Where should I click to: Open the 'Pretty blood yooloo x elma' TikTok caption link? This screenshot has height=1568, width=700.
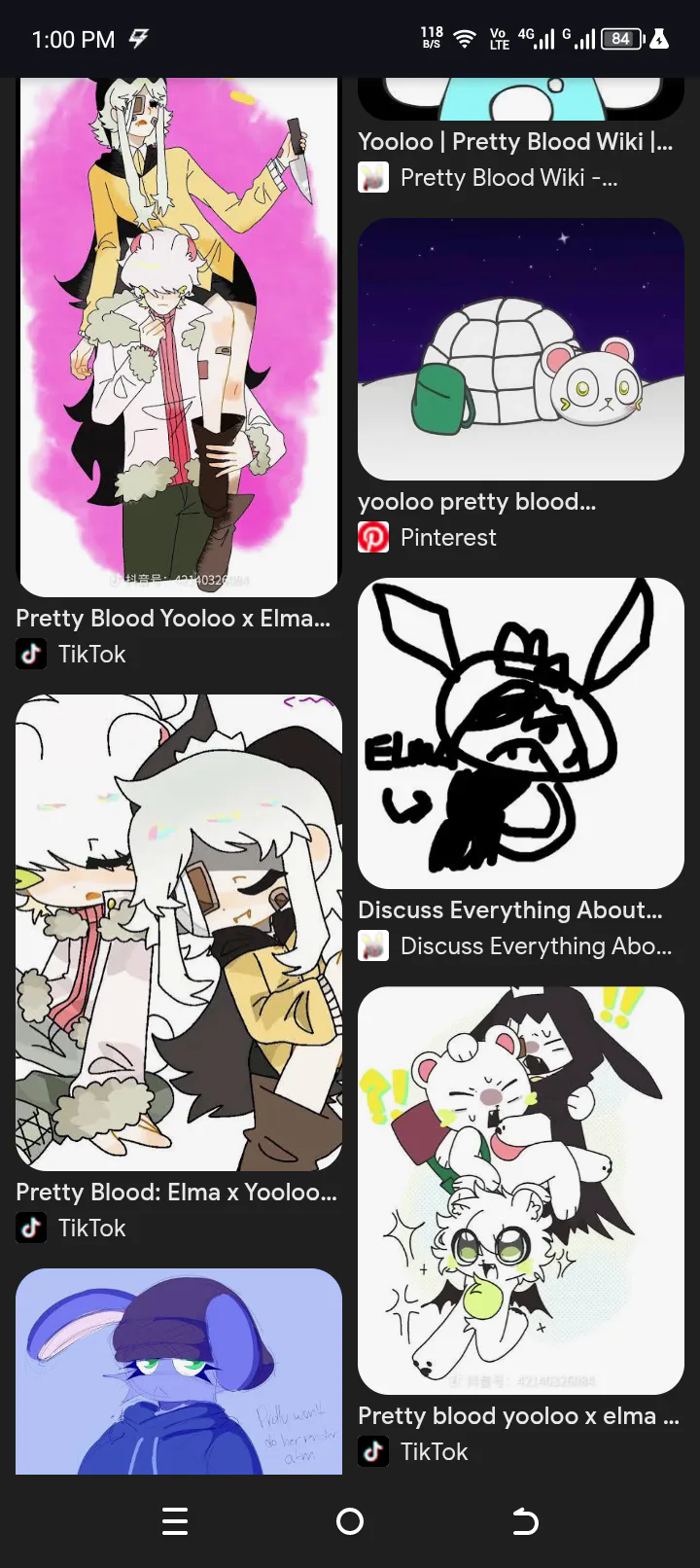518,1416
